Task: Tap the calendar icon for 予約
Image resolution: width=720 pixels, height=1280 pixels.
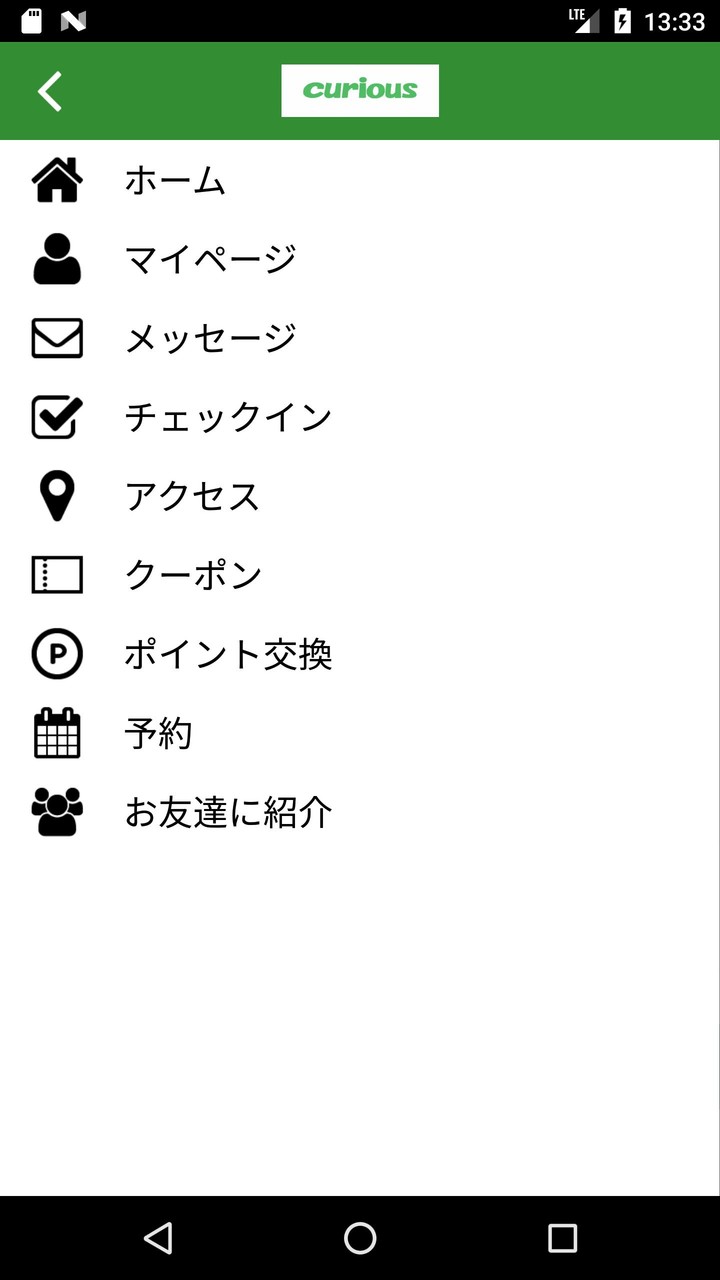Action: (x=56, y=732)
